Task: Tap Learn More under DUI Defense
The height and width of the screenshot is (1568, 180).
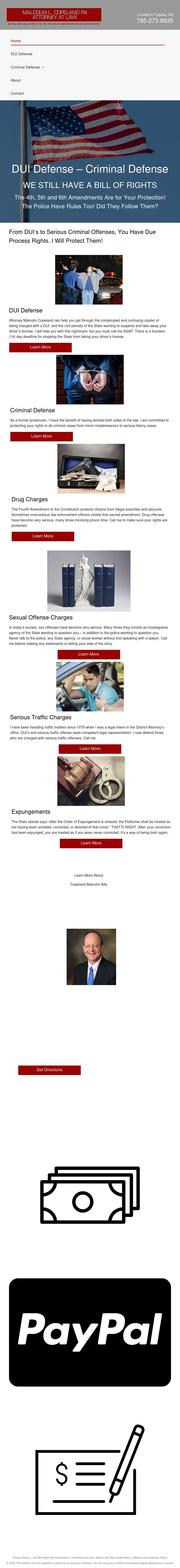Action: (x=40, y=347)
